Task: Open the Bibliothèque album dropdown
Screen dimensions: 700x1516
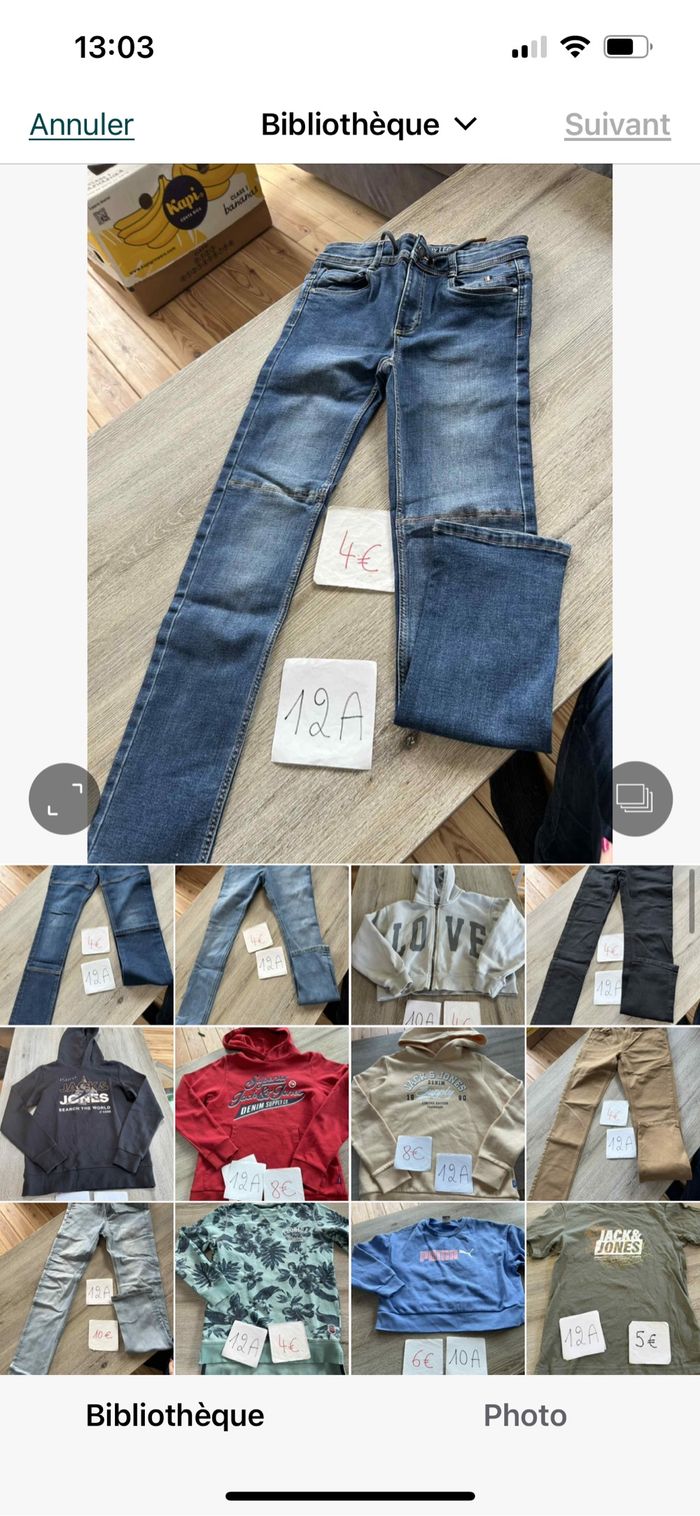Action: [369, 125]
